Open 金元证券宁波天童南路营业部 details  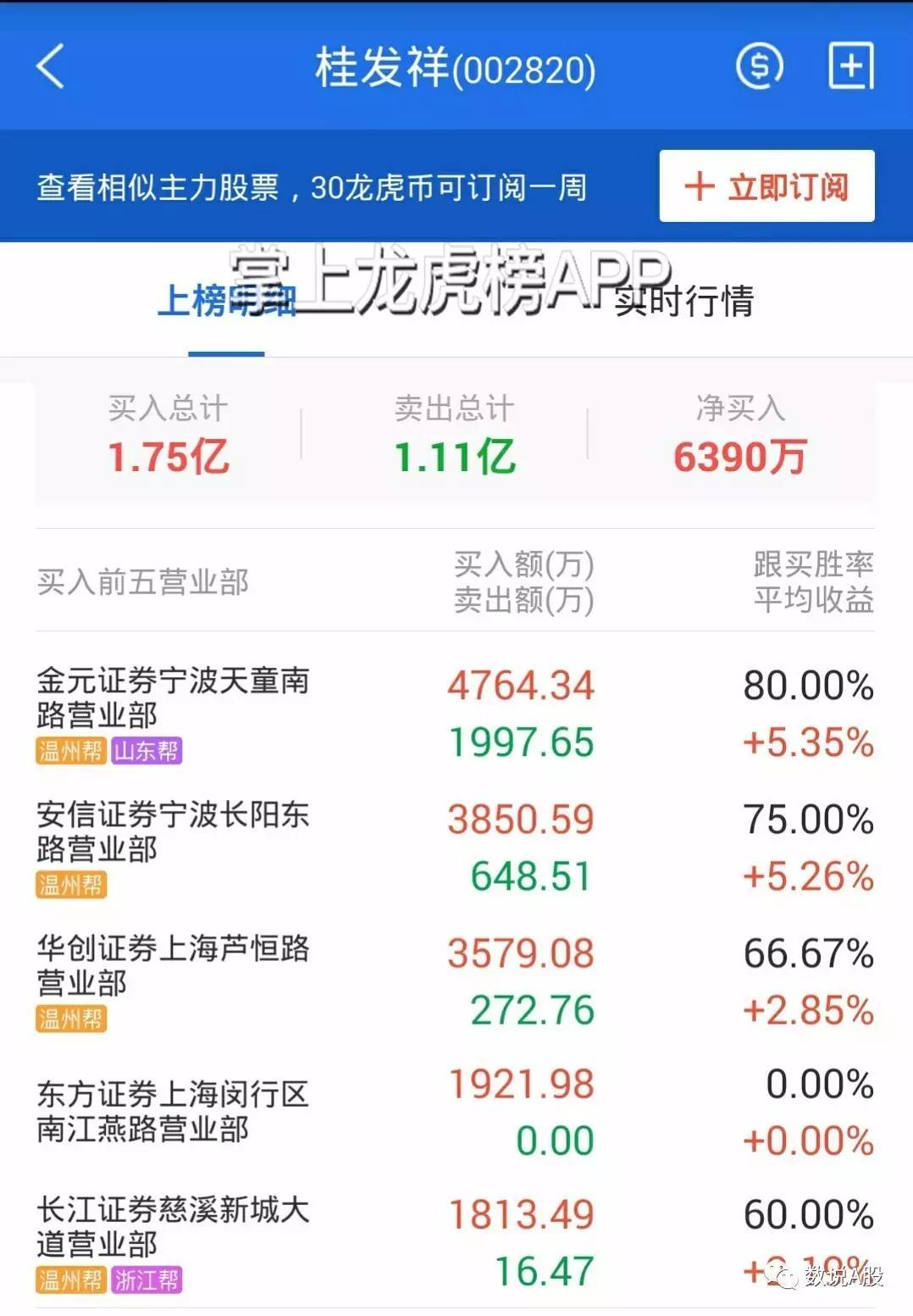[174, 697]
